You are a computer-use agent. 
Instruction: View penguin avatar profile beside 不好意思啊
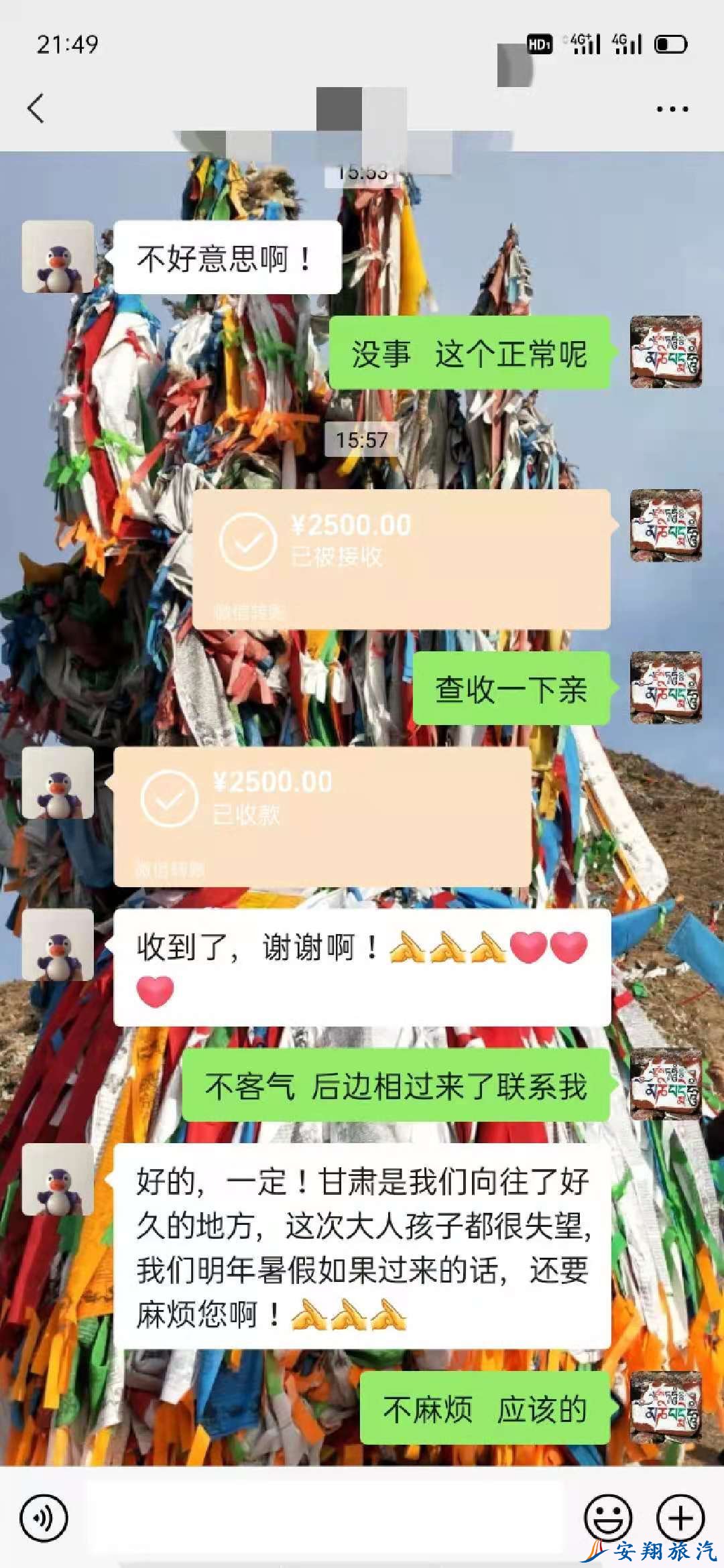(58, 257)
